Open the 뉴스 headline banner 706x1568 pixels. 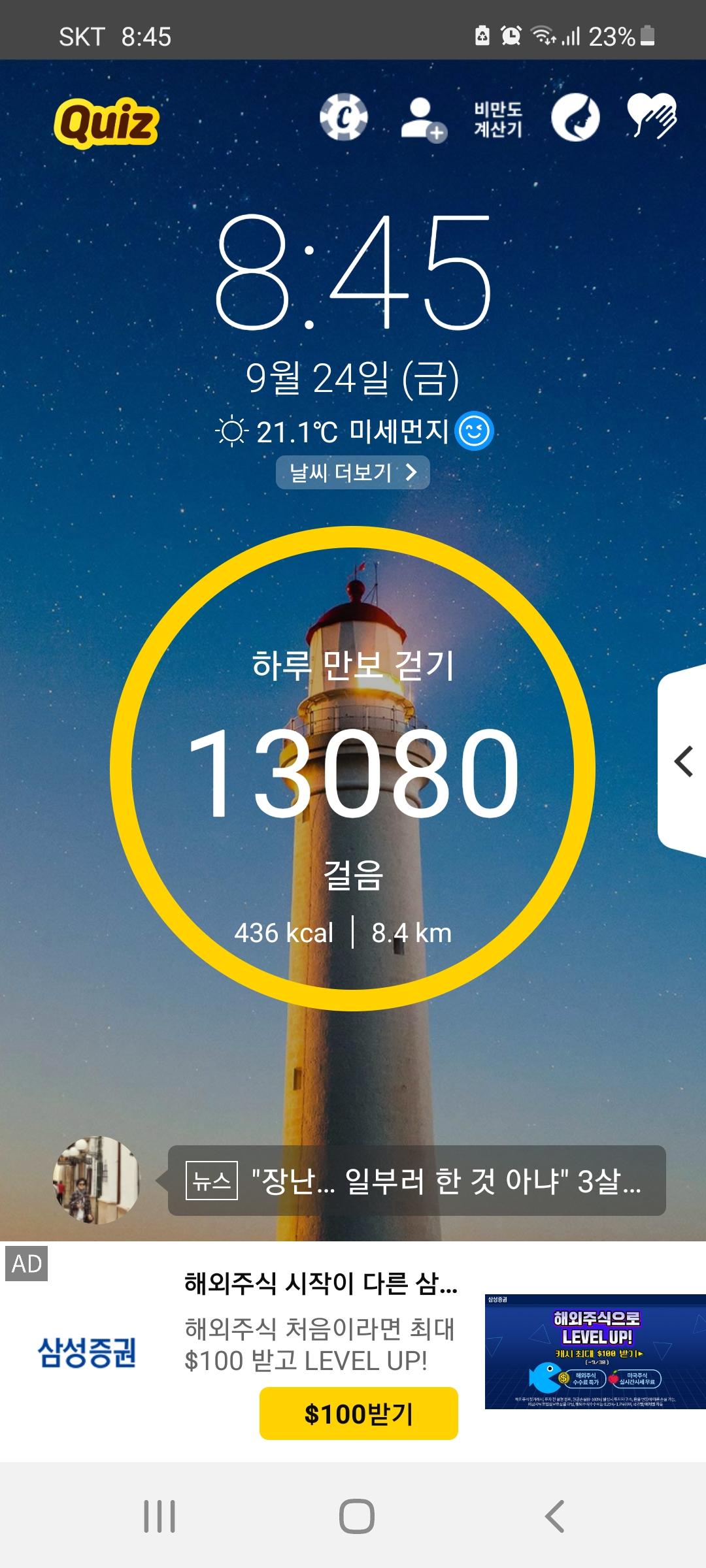(x=416, y=1181)
